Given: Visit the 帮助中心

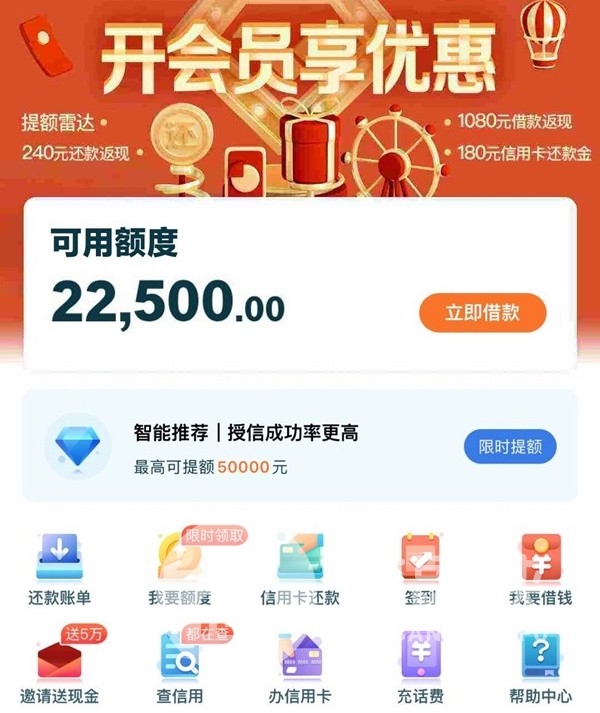Looking at the screenshot, I should pyautogui.click(x=540, y=667).
